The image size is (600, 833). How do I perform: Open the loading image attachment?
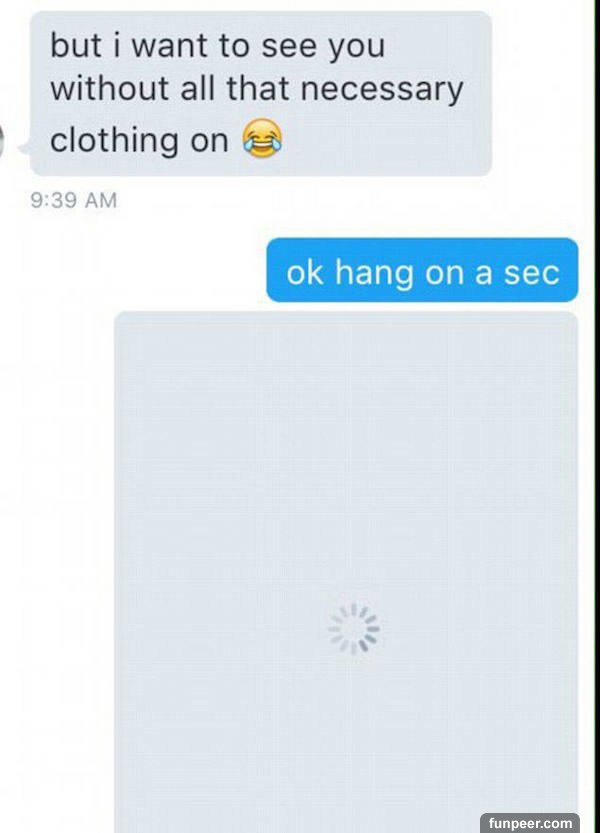tap(346, 570)
